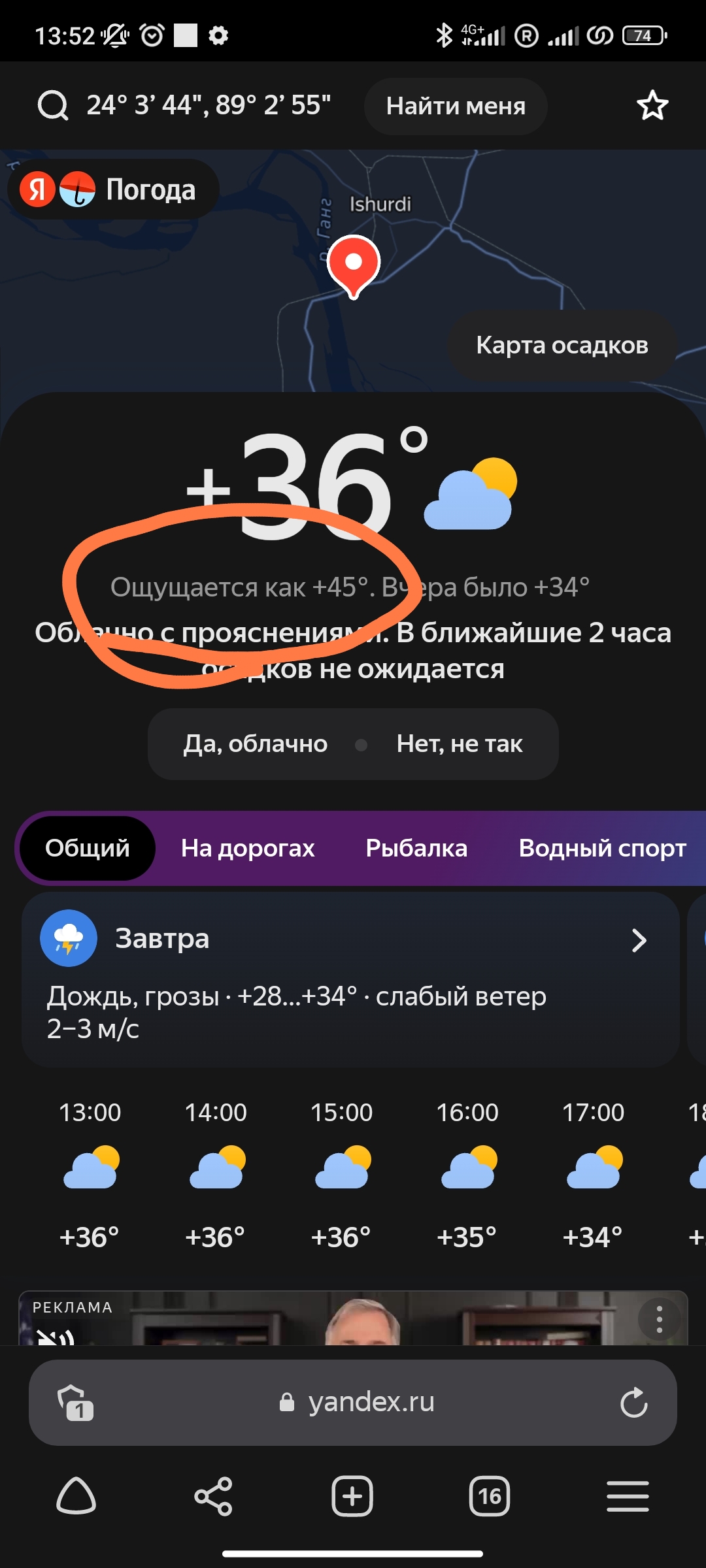Unmute the ad video sound
The height and width of the screenshot is (1568, 706).
pyautogui.click(x=55, y=1335)
